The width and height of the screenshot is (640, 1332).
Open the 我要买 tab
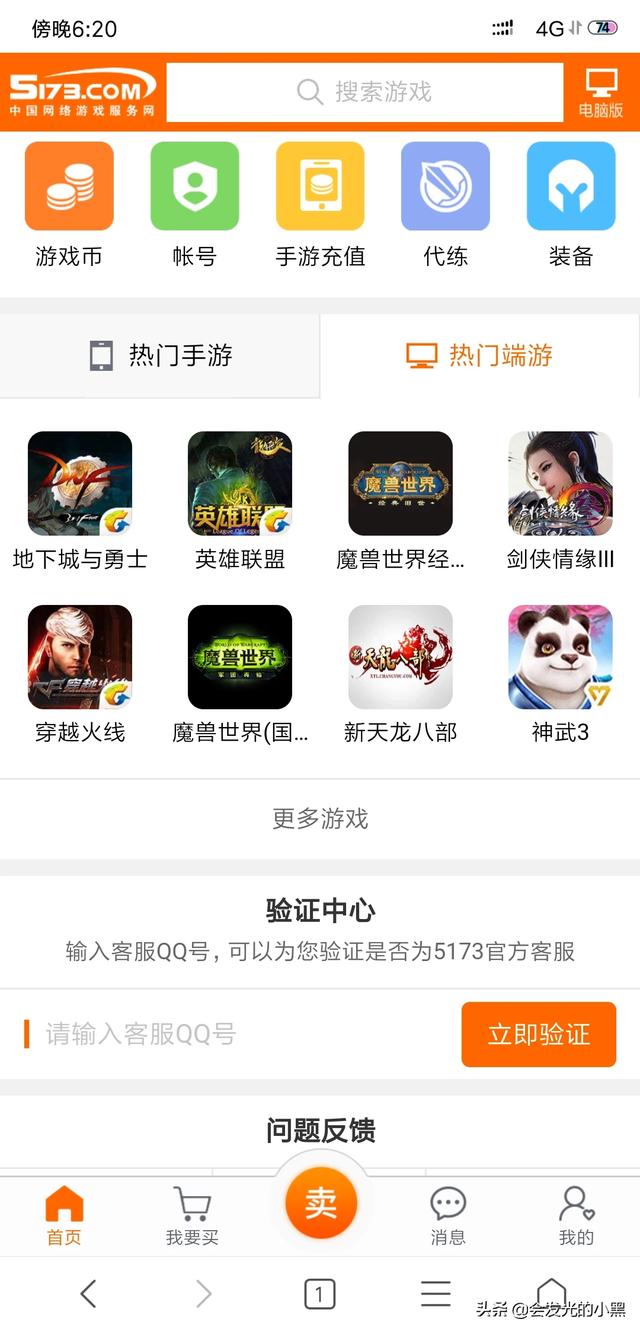[x=192, y=1216]
